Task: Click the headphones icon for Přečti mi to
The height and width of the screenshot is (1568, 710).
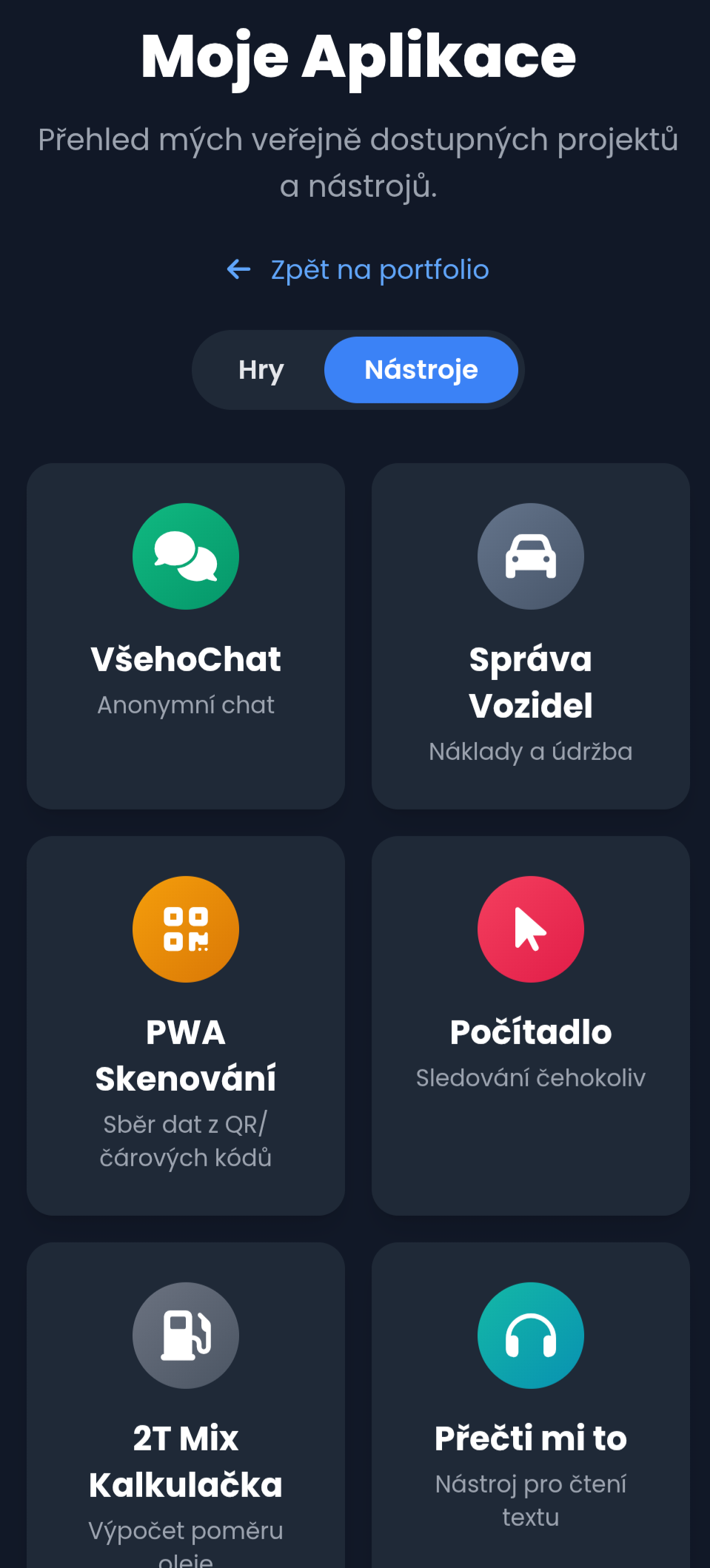Action: (530, 1335)
